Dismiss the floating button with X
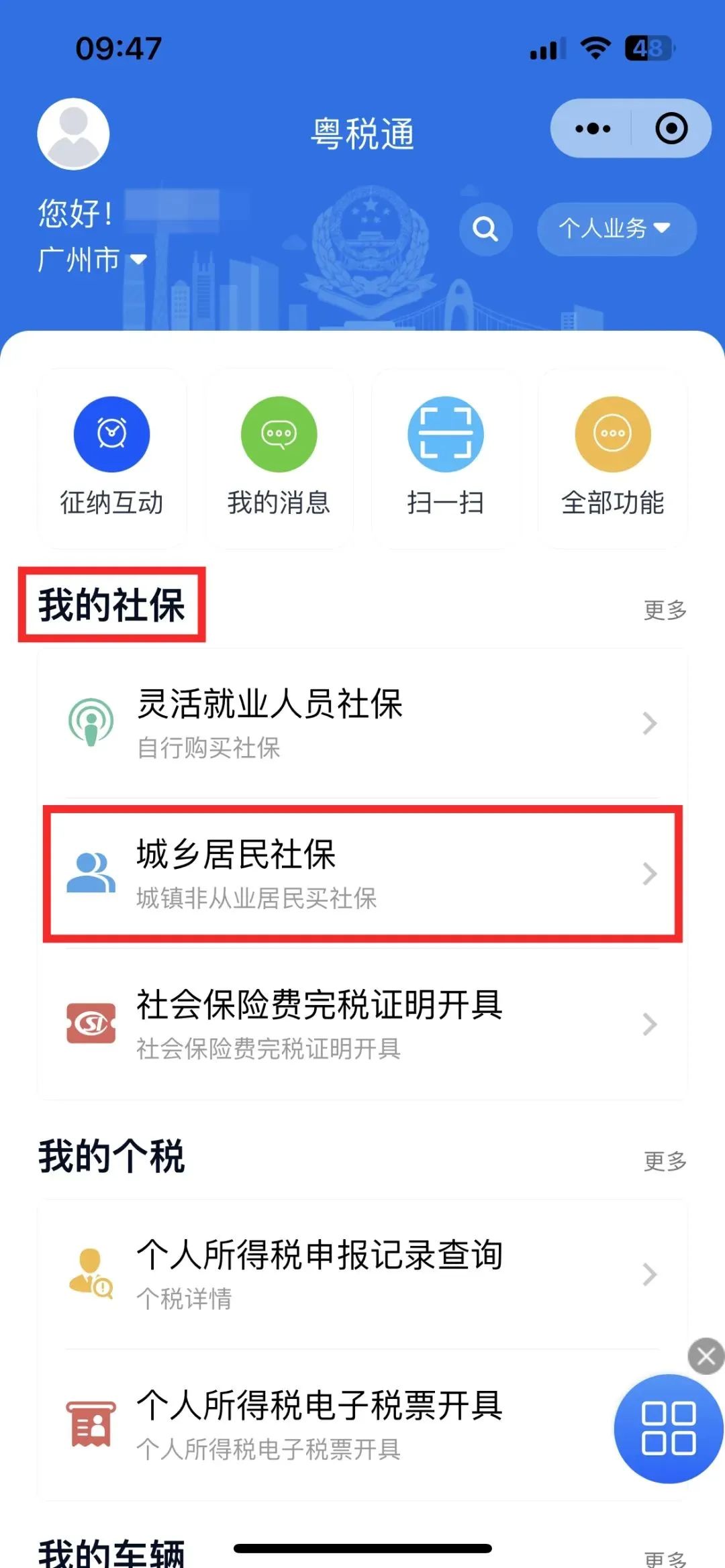This screenshot has height=1568, width=725. [x=706, y=1356]
